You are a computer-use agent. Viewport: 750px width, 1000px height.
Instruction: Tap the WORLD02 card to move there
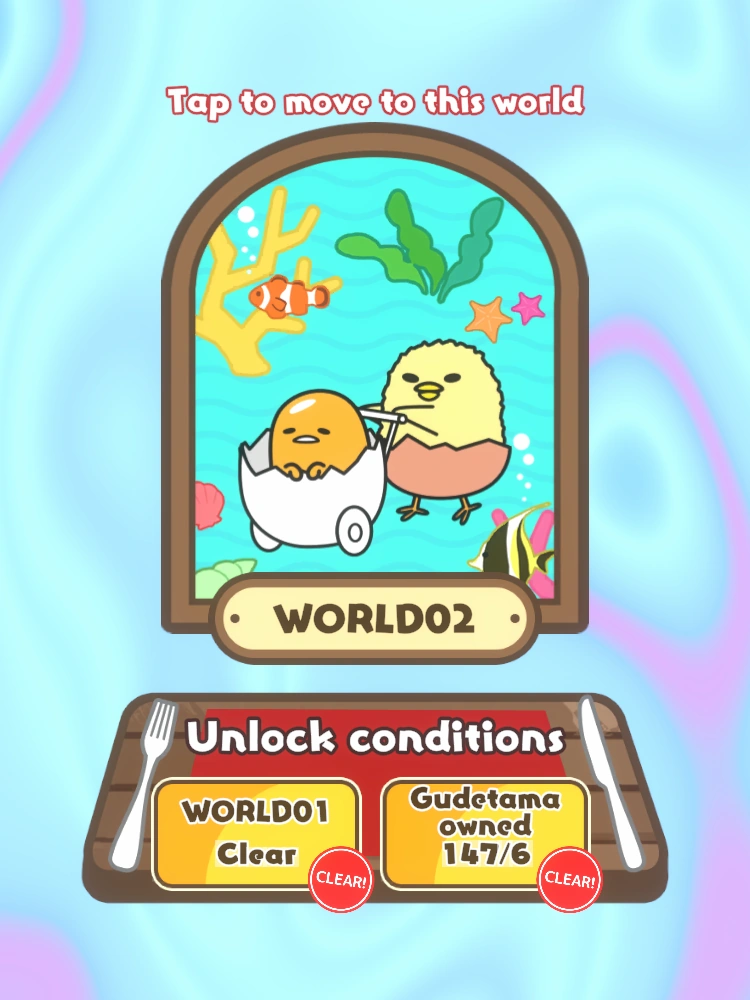pos(374,400)
